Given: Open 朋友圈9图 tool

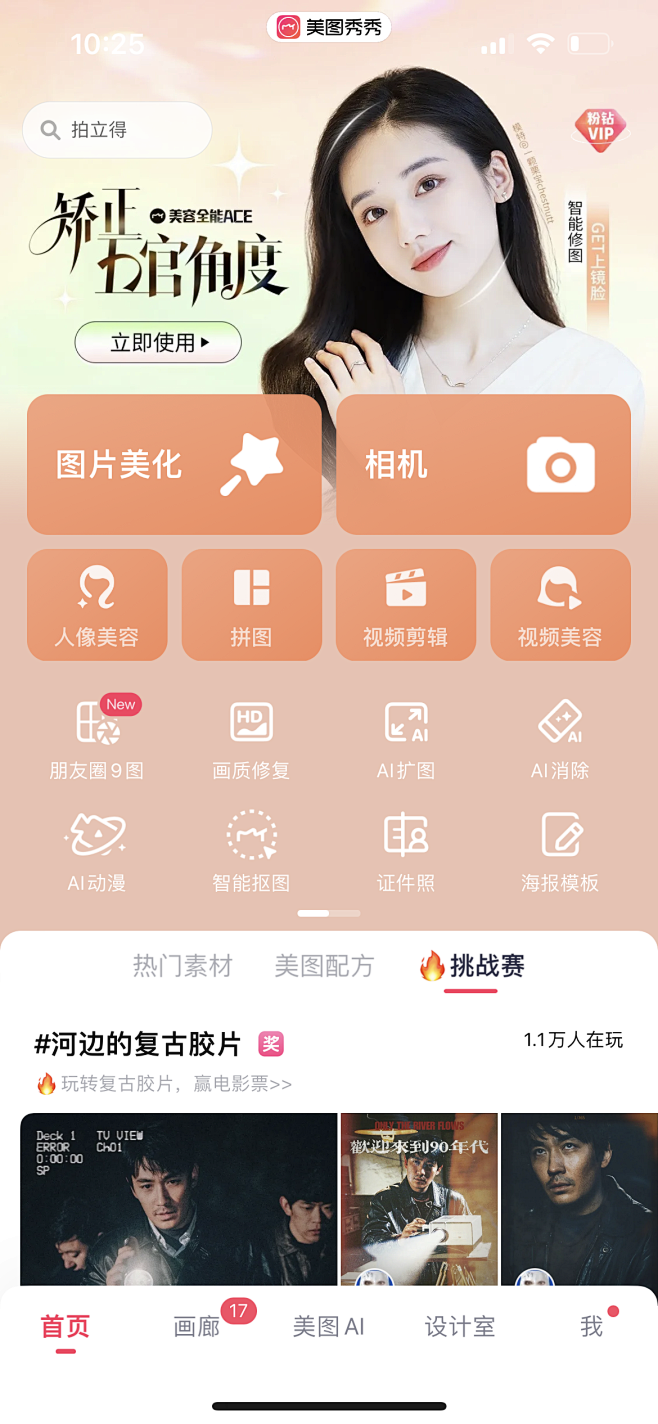Looking at the screenshot, I should (97, 738).
